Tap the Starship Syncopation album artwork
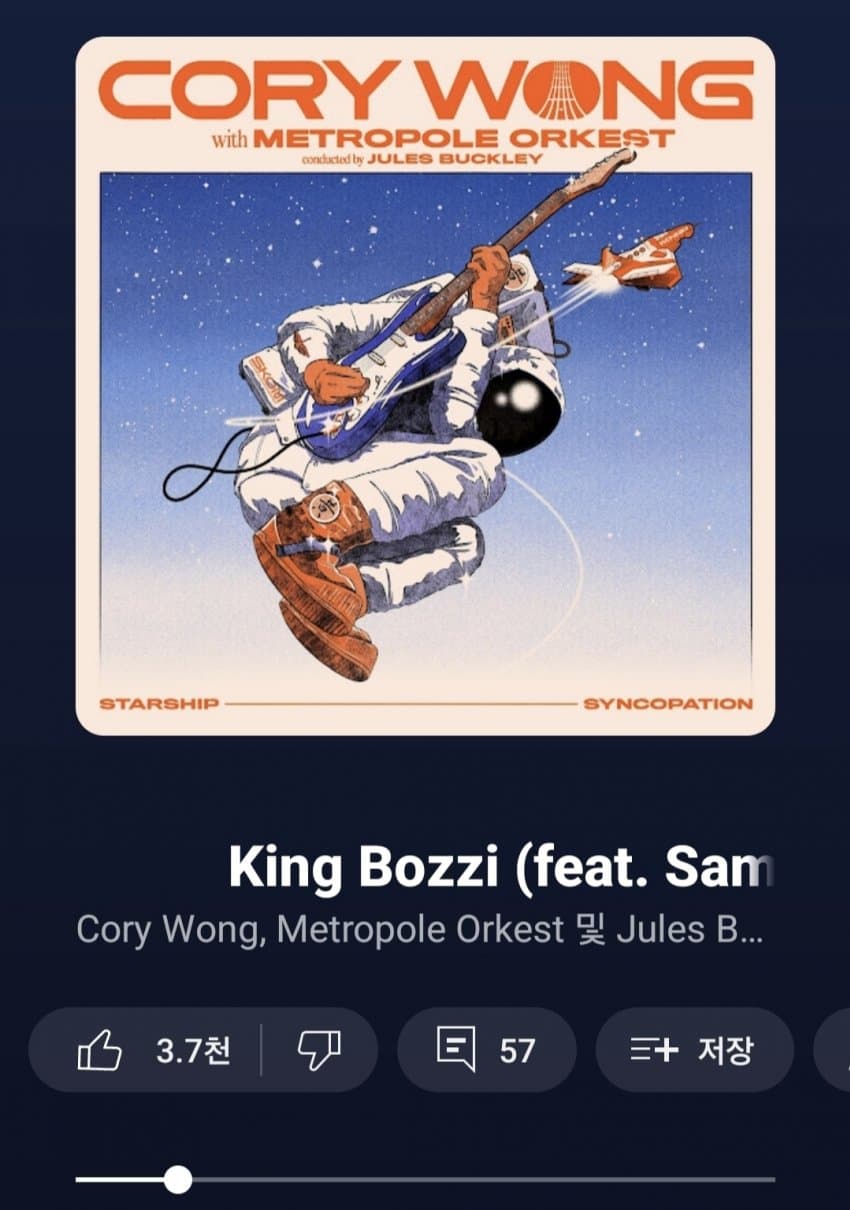Screen dimensions: 850x1210 point(425,386)
